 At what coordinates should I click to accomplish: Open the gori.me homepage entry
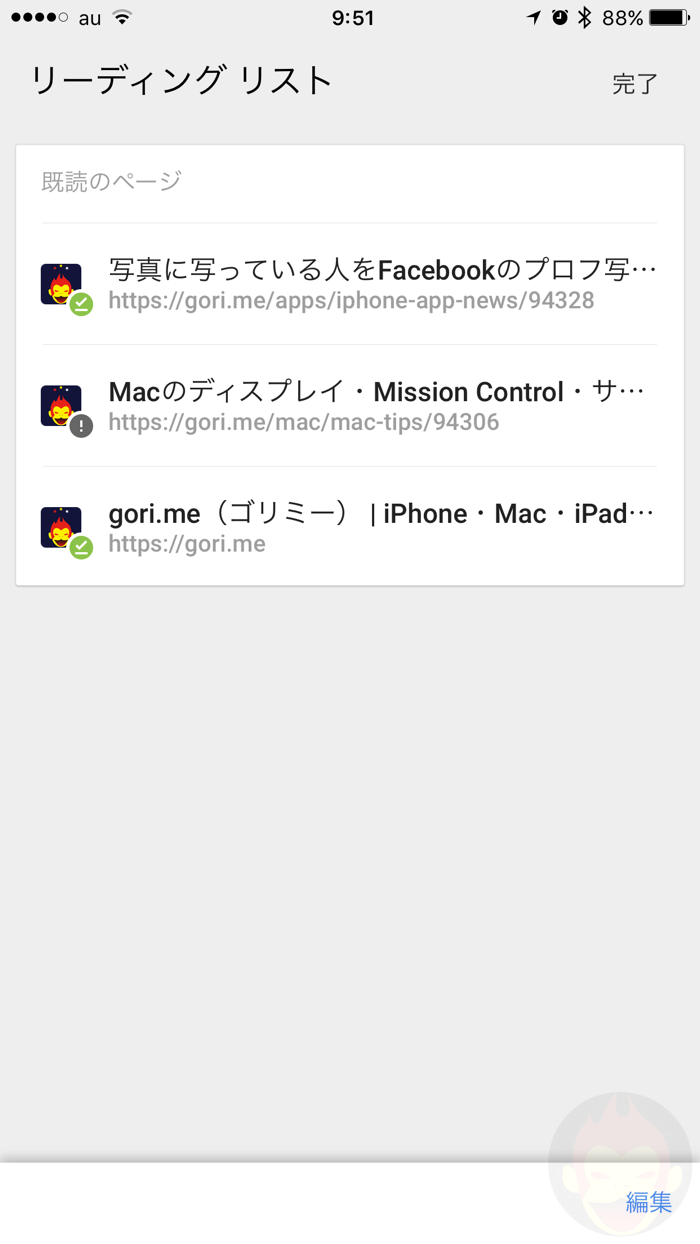[380, 527]
